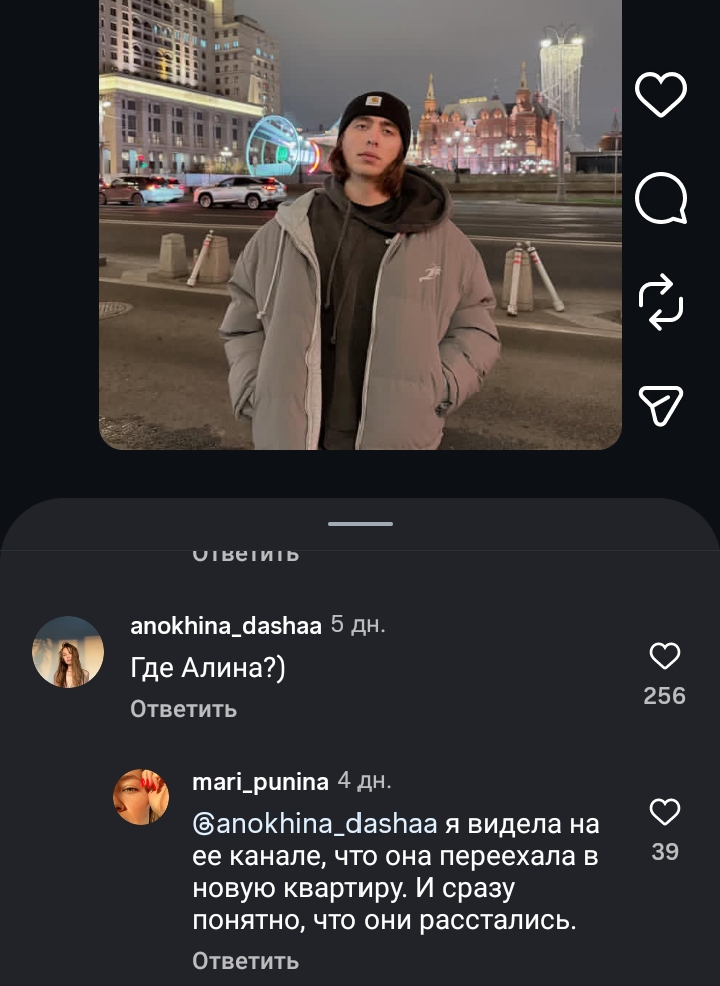Viewport: 720px width, 986px height.
Task: Reply to mari_punina's comment
Action: point(245,961)
